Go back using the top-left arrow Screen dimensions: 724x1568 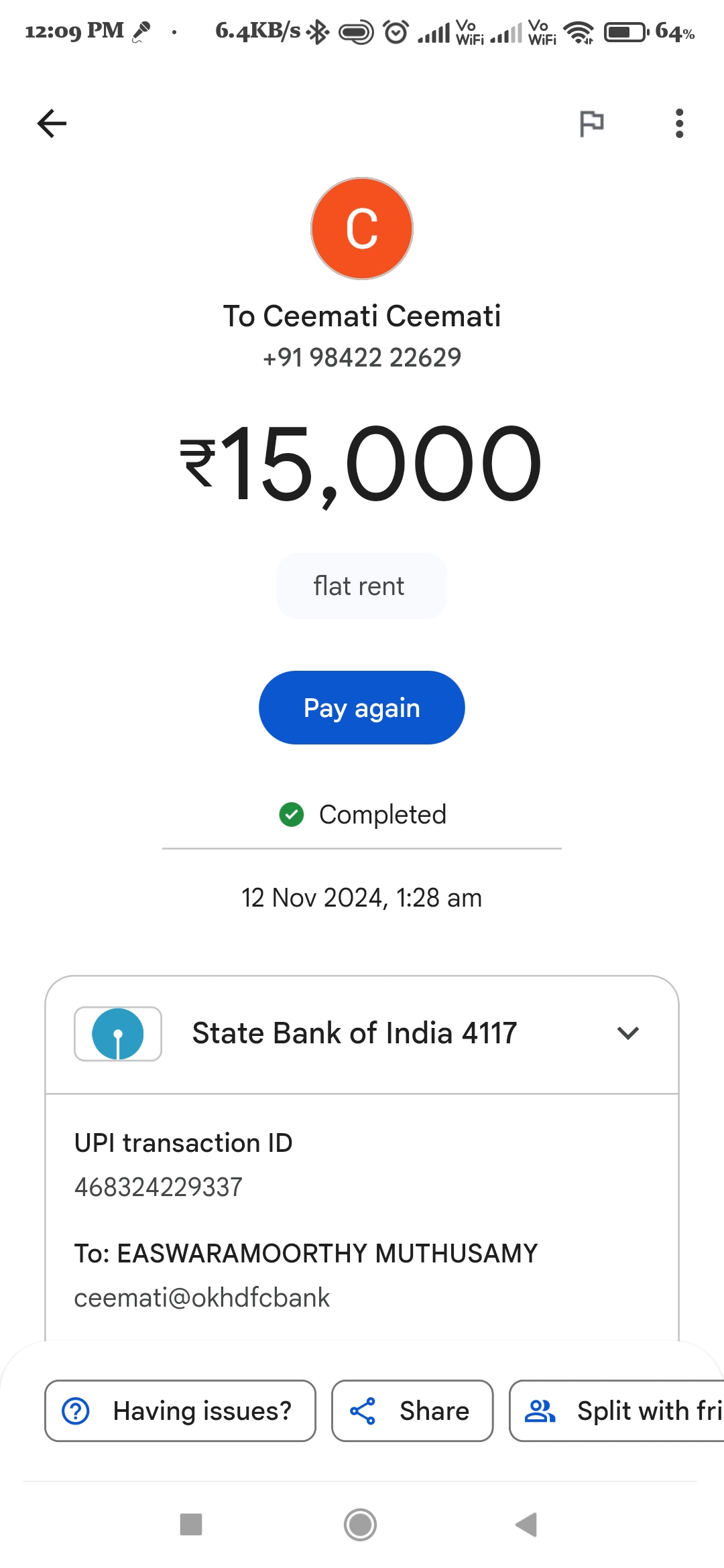tap(52, 123)
